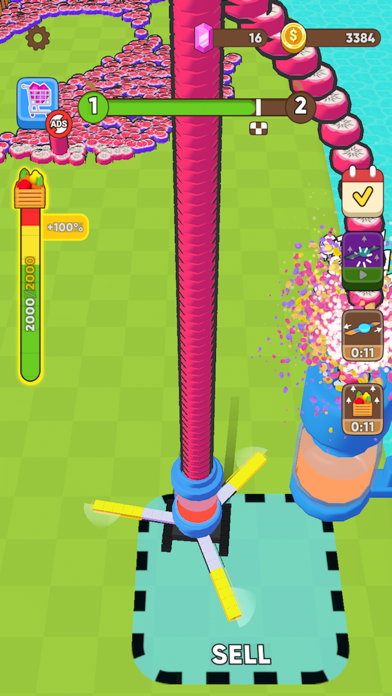
Task: Tap the no-ads badge
Action: coord(59,124)
